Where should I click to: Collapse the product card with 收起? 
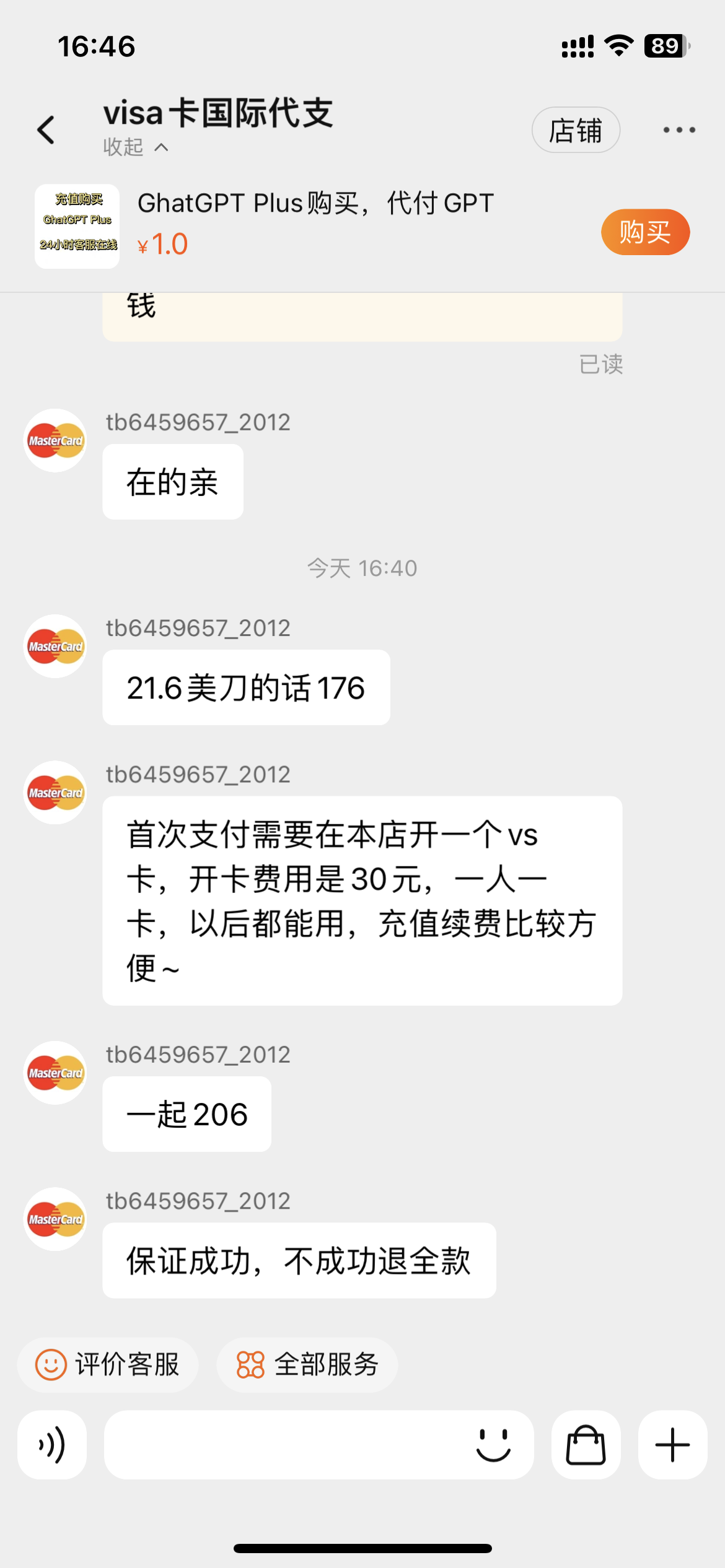(135, 147)
